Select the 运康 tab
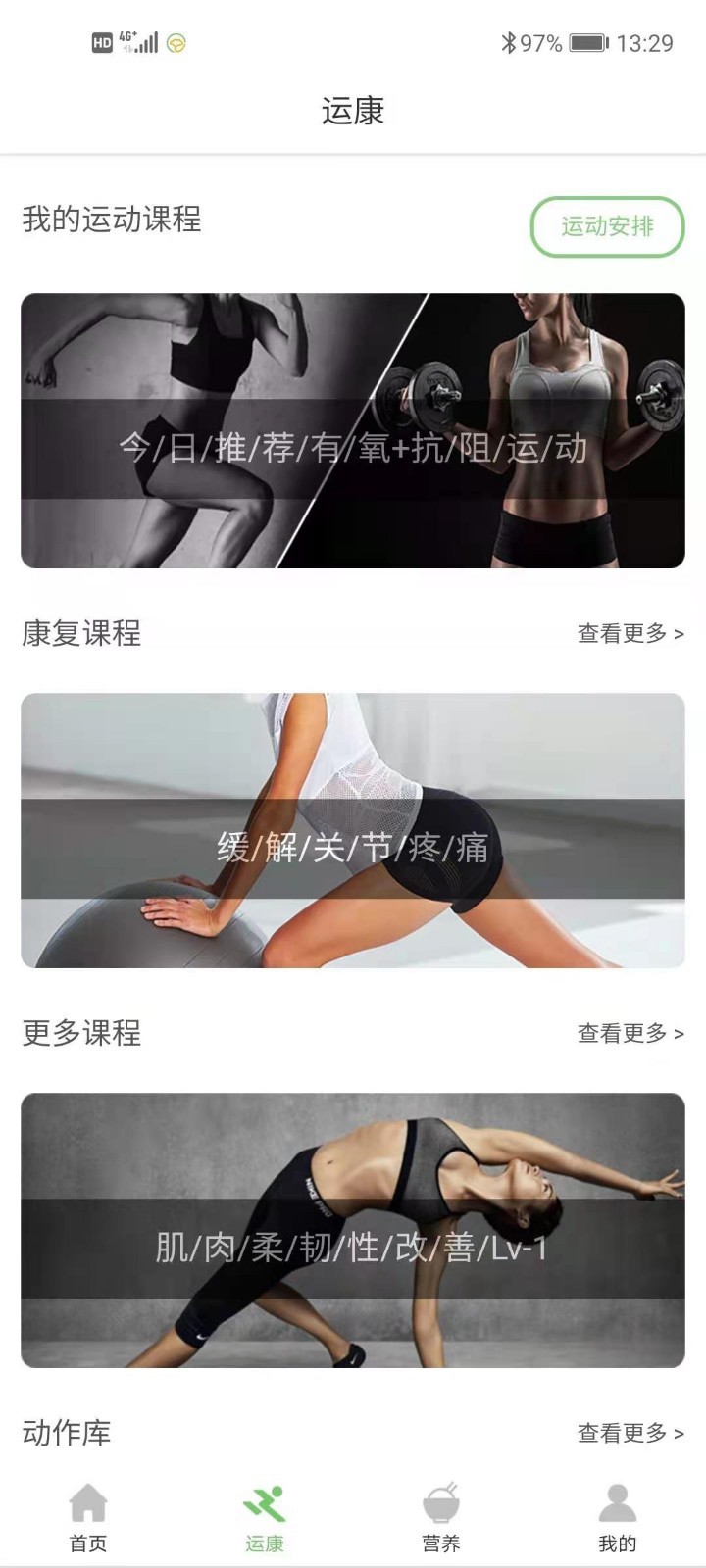 click(x=265, y=1518)
